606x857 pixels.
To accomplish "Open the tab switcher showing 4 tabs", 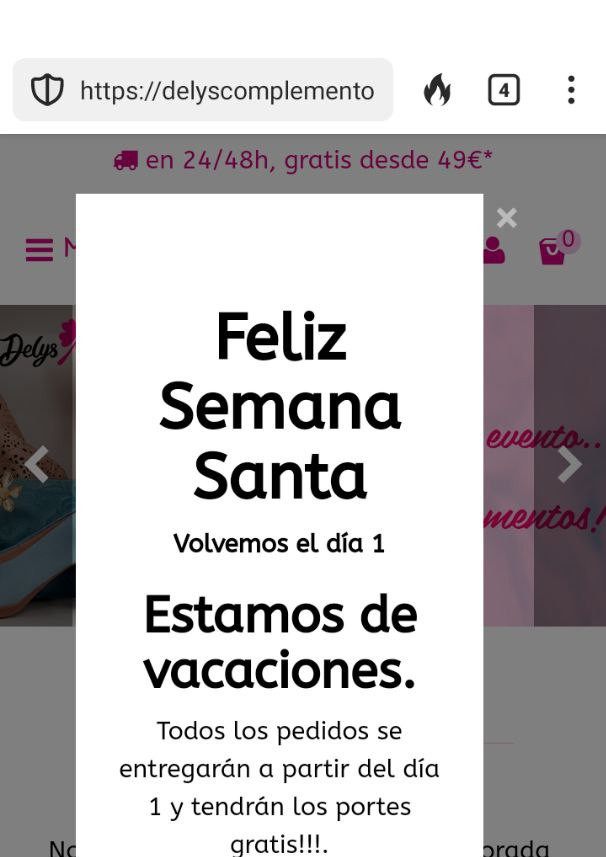I will click(503, 91).
